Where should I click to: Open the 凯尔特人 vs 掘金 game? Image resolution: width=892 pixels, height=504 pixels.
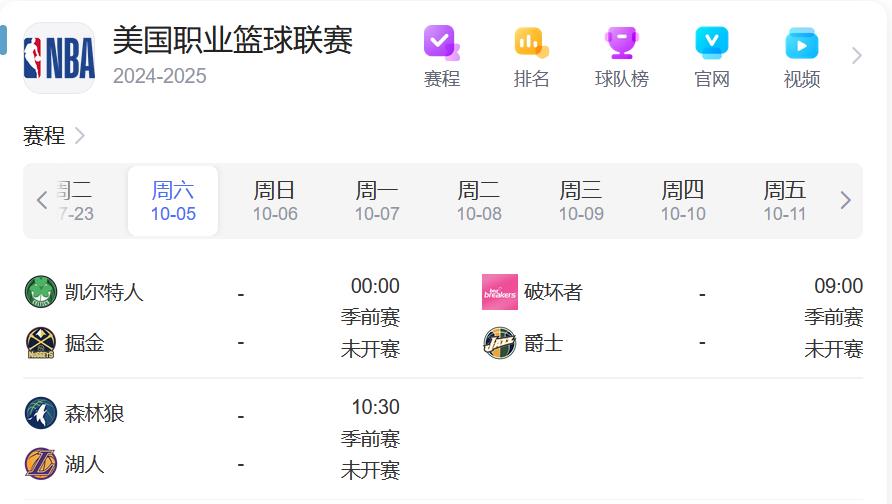pos(212,318)
